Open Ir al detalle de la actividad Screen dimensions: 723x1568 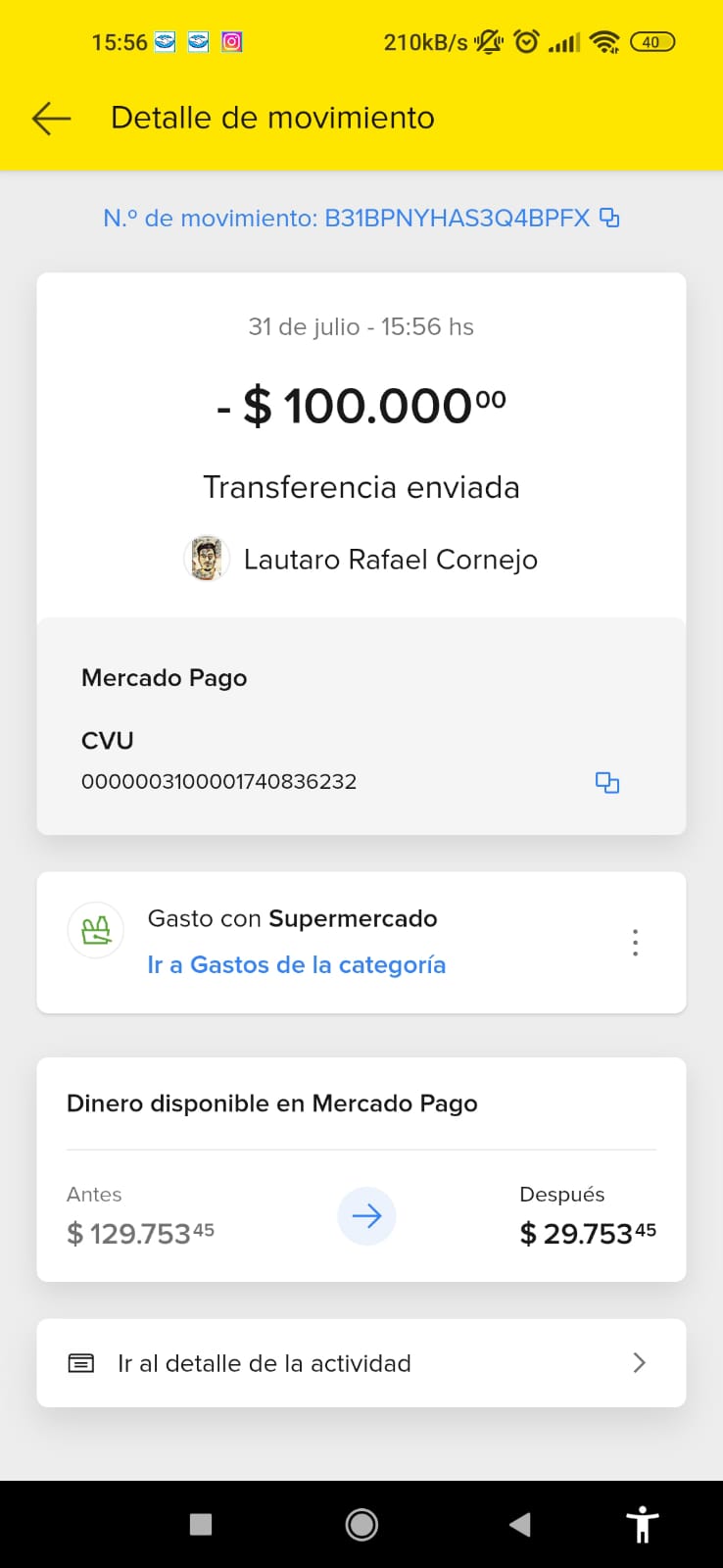(x=361, y=1363)
